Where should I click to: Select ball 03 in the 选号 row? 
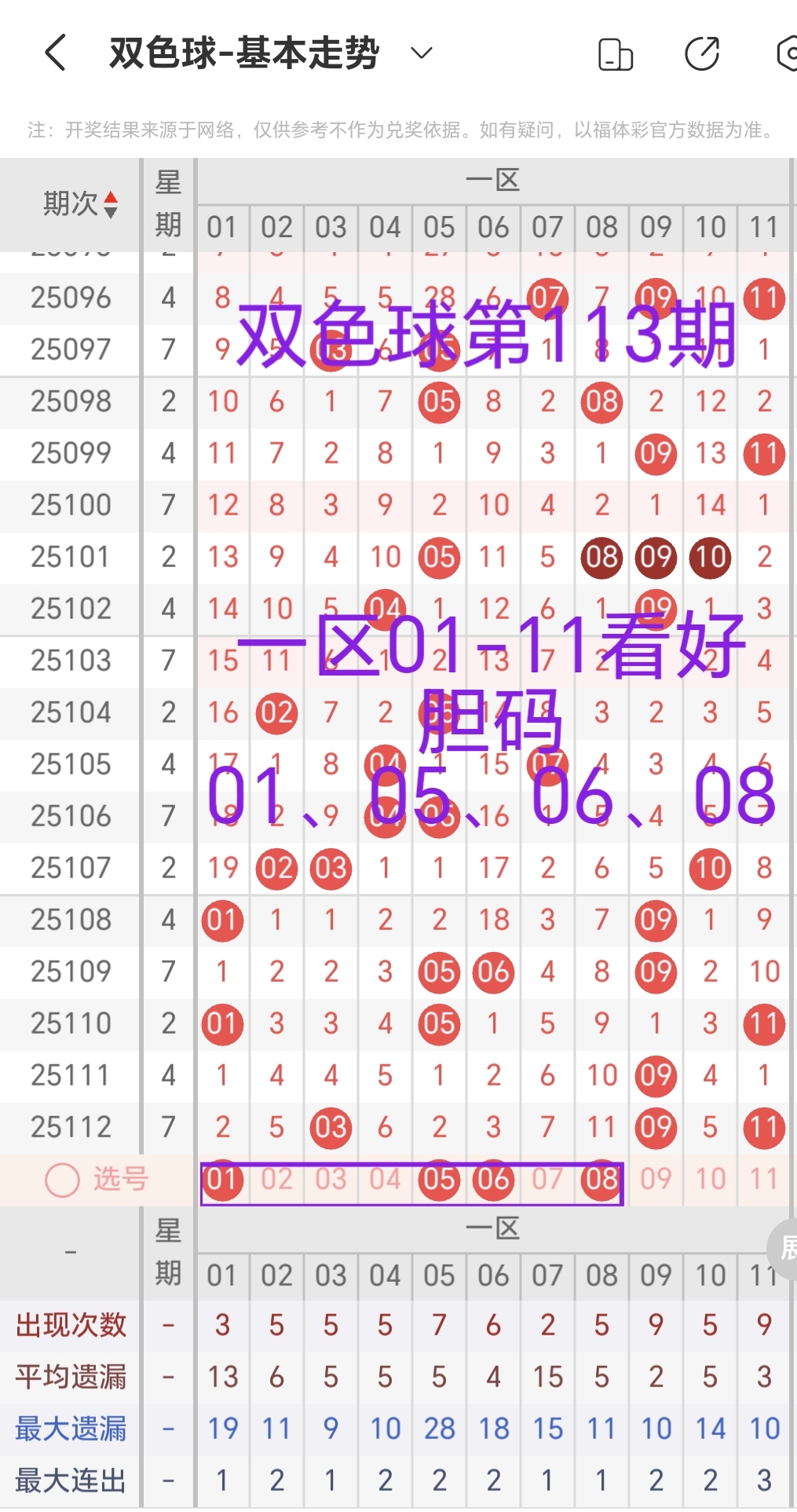click(x=331, y=1179)
